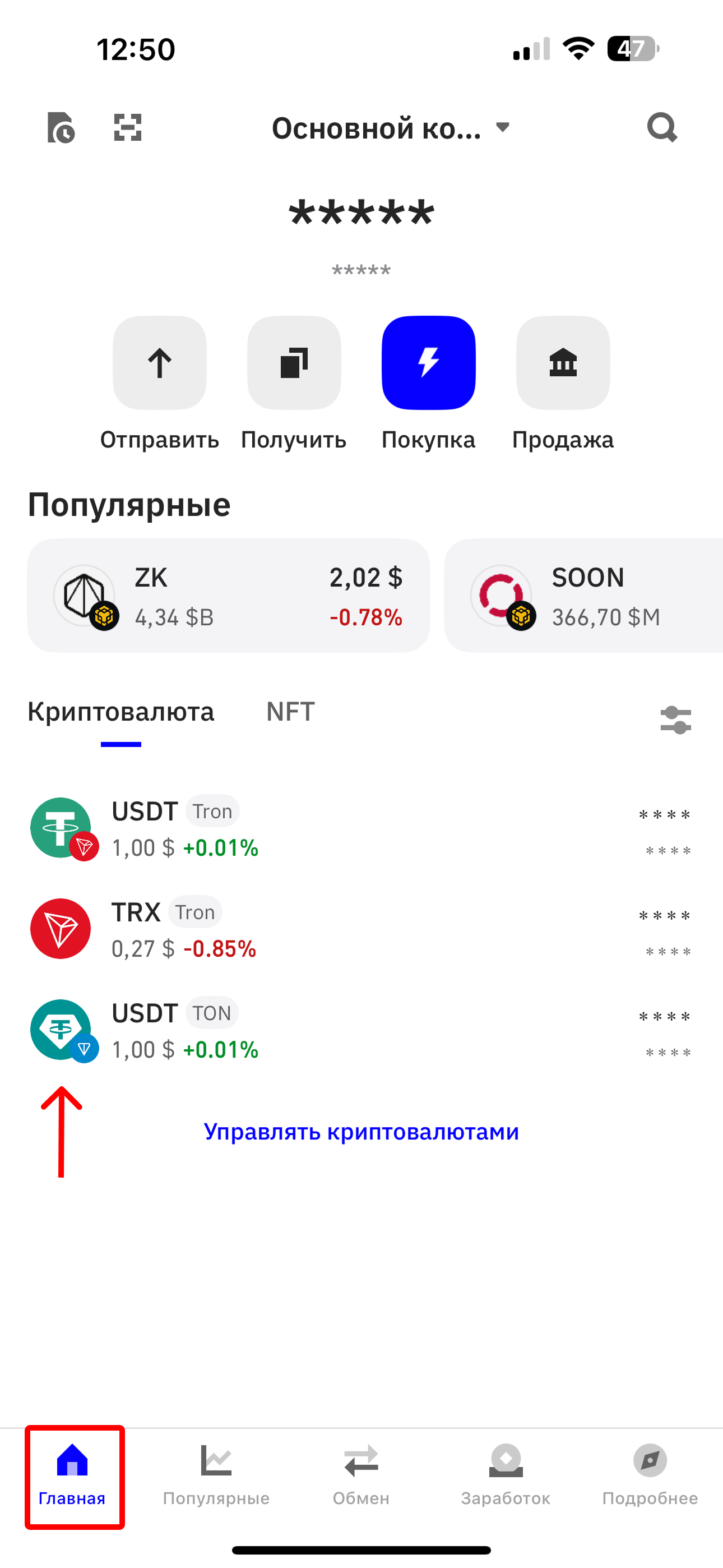The height and width of the screenshot is (1568, 723).
Task: Tap the Получить button
Action: coord(294,363)
